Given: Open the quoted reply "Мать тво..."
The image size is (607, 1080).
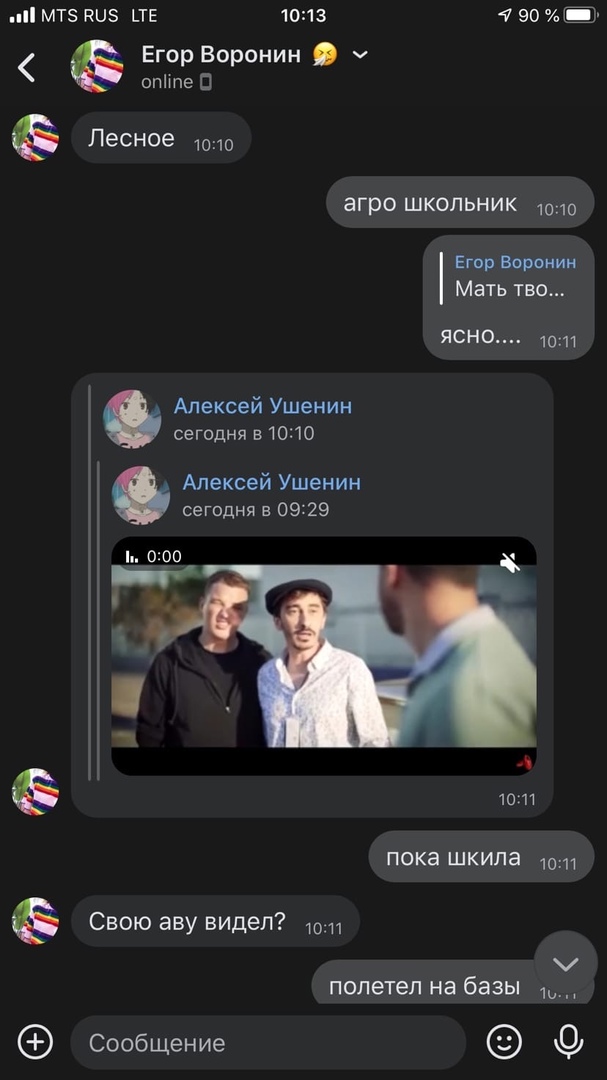Looking at the screenshot, I should point(510,277).
